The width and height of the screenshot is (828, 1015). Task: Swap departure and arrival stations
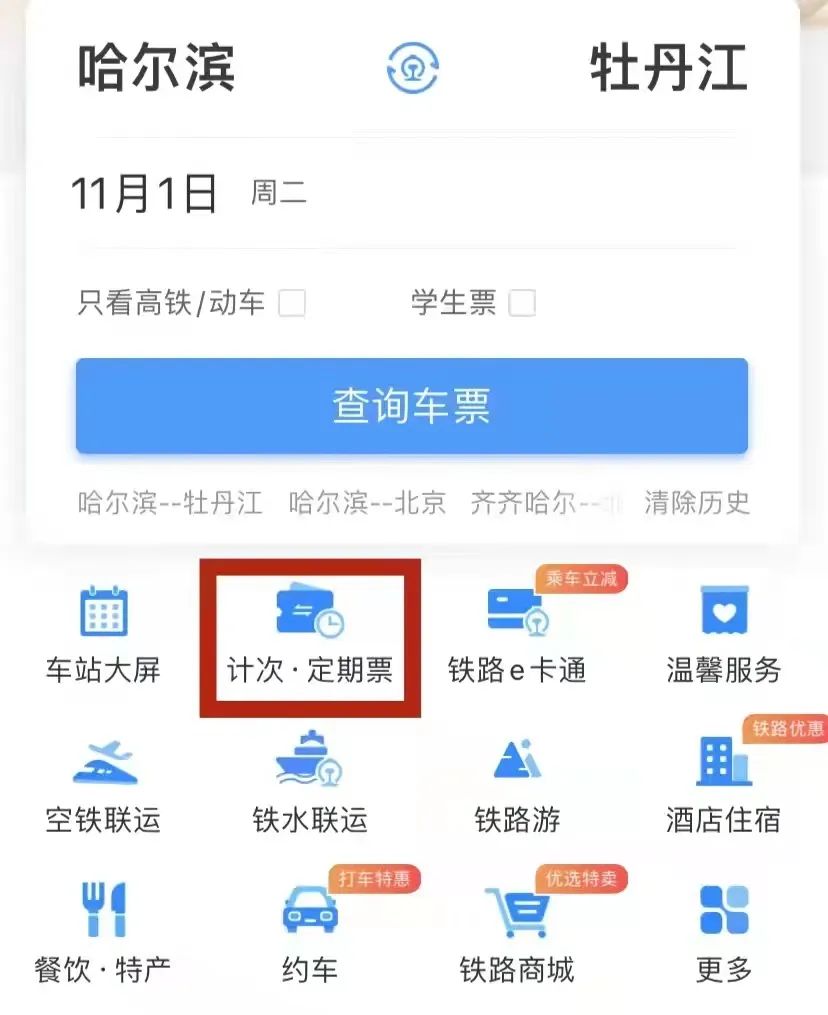click(x=412, y=68)
